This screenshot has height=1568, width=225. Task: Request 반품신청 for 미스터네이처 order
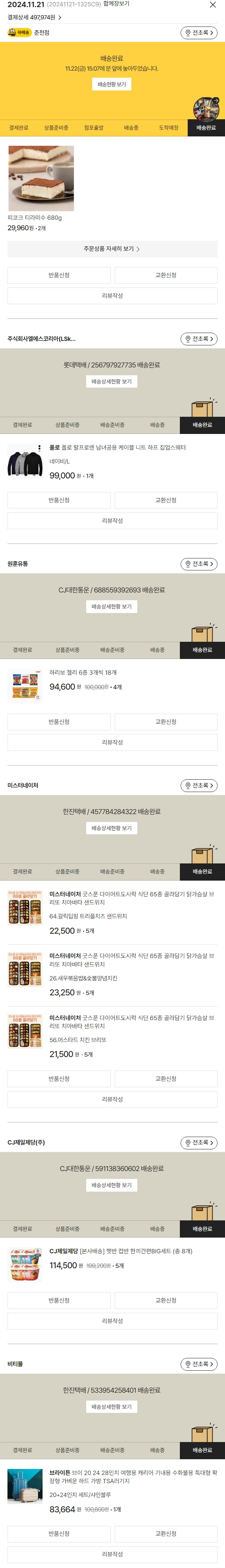coord(59,1079)
